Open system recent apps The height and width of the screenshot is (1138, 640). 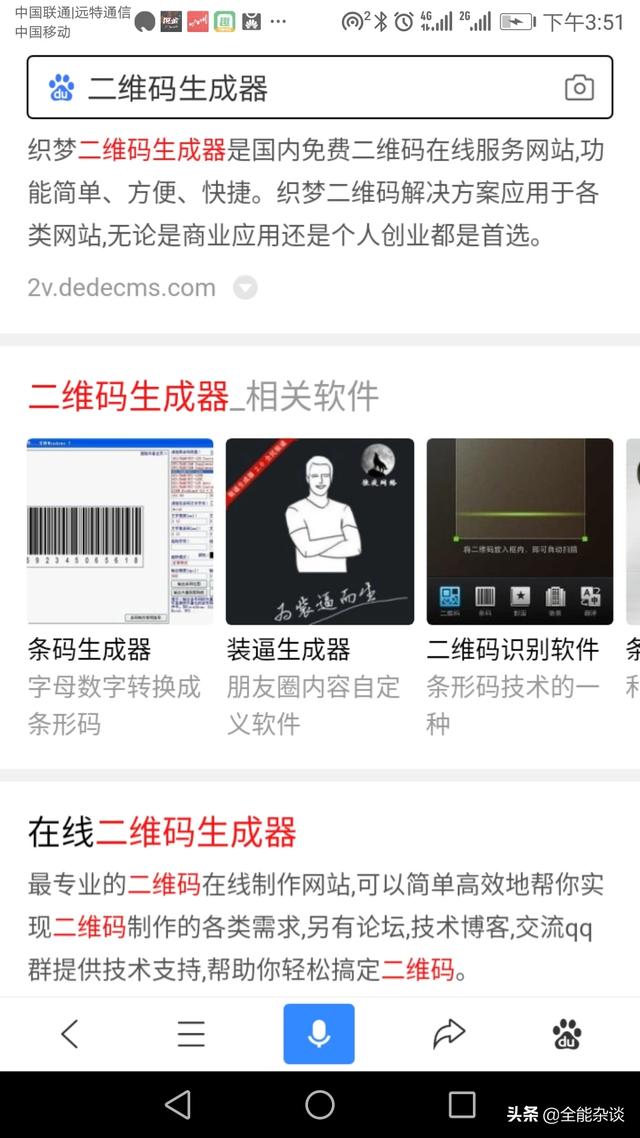click(x=462, y=1104)
